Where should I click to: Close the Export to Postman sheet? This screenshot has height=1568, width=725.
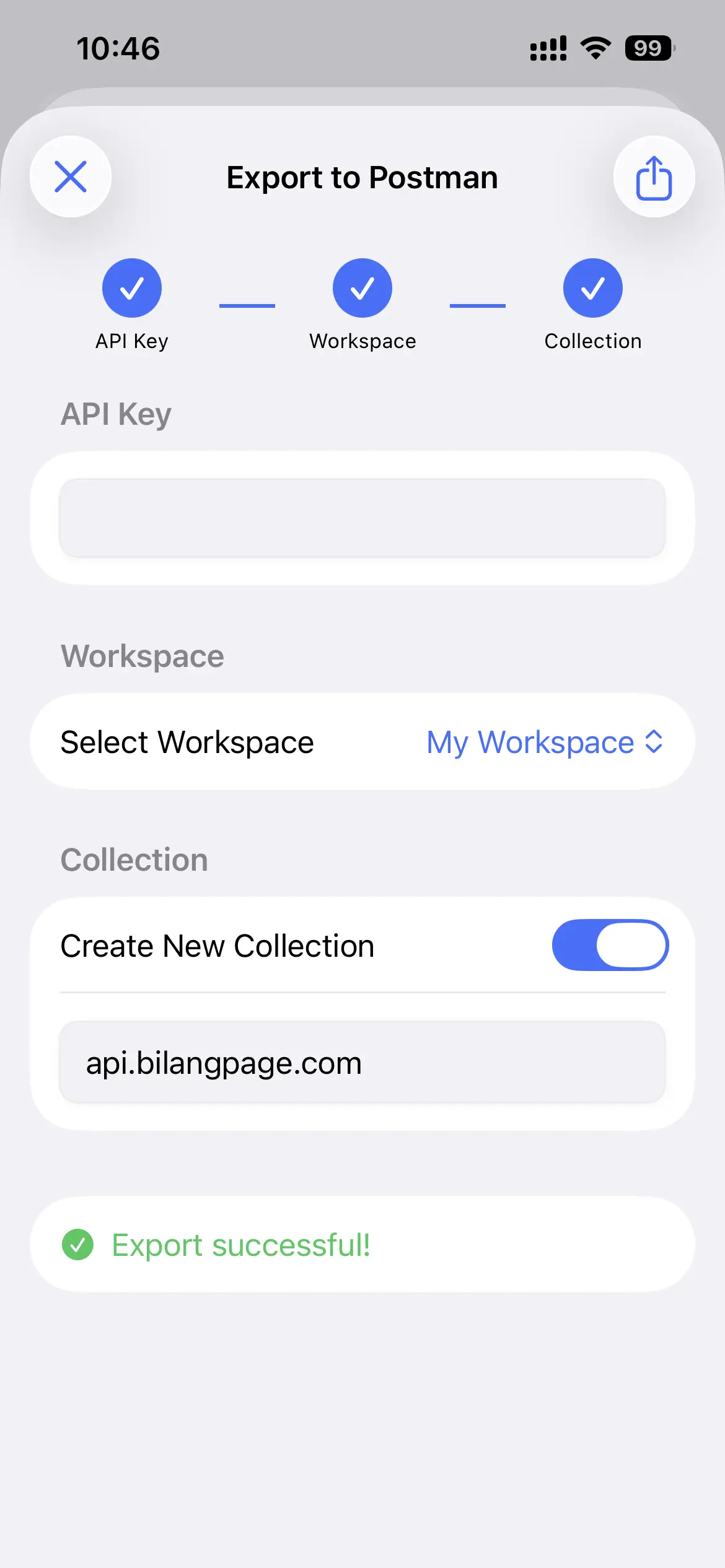tap(71, 176)
